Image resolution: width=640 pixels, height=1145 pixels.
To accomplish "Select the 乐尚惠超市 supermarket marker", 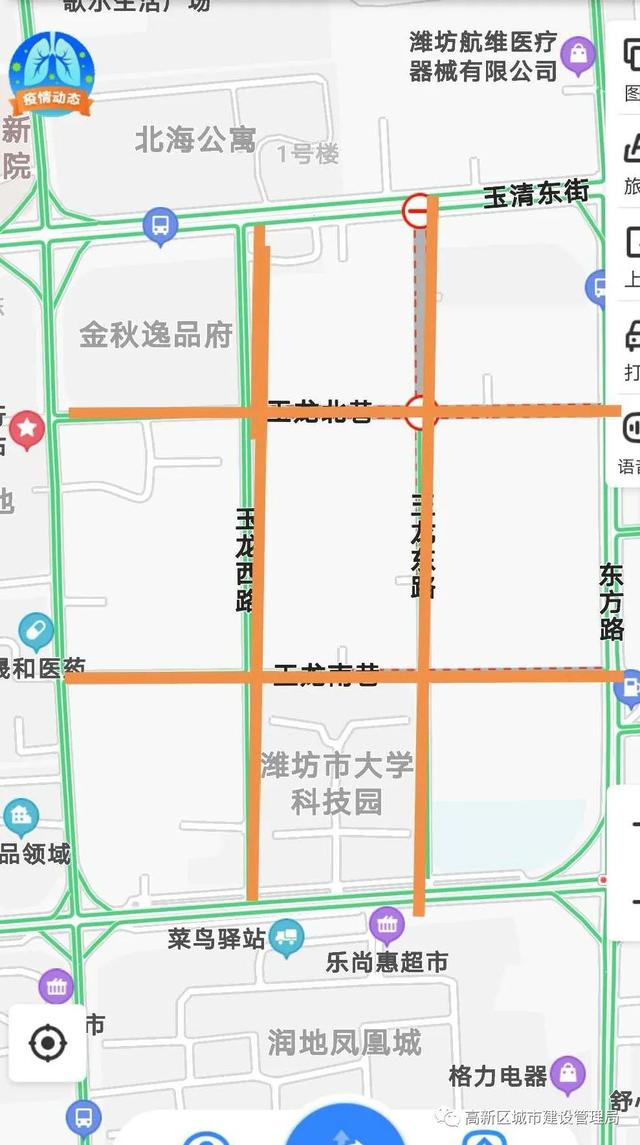I will coord(386,926).
